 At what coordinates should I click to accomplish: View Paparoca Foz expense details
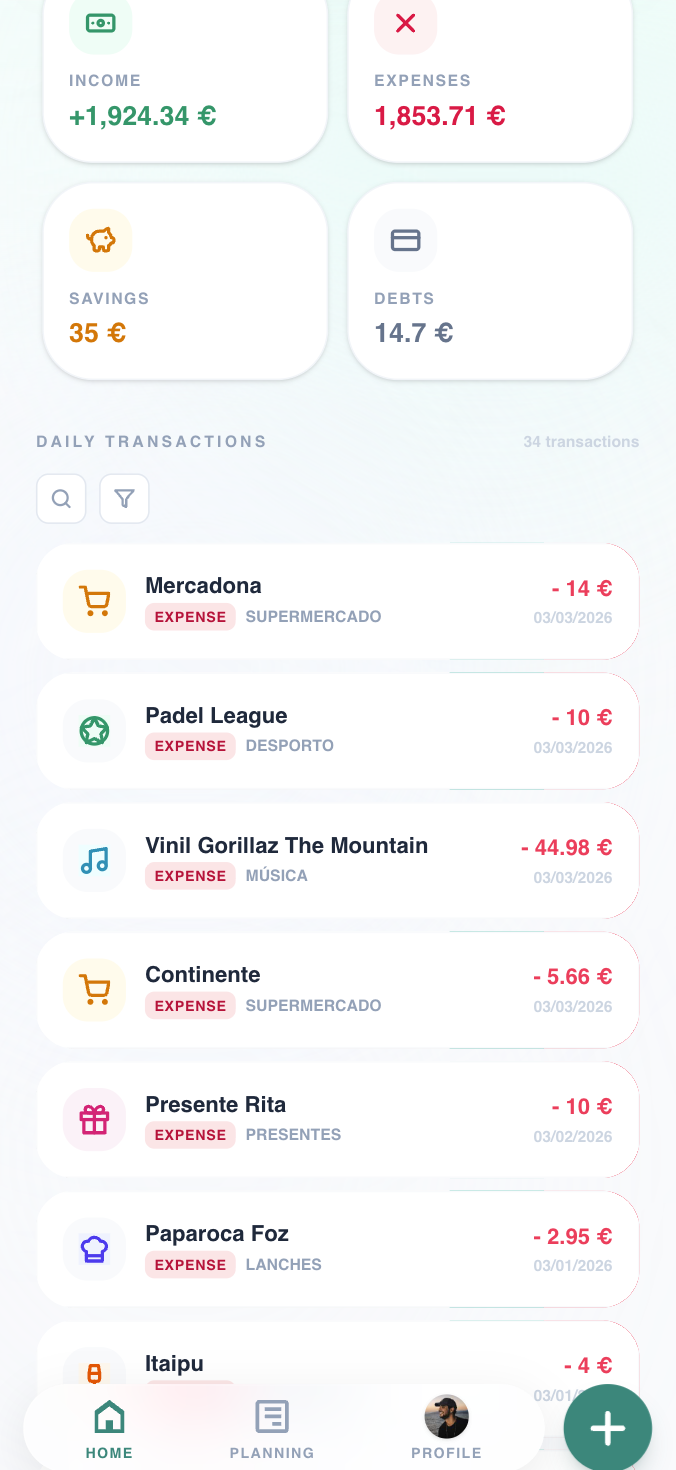click(337, 1248)
